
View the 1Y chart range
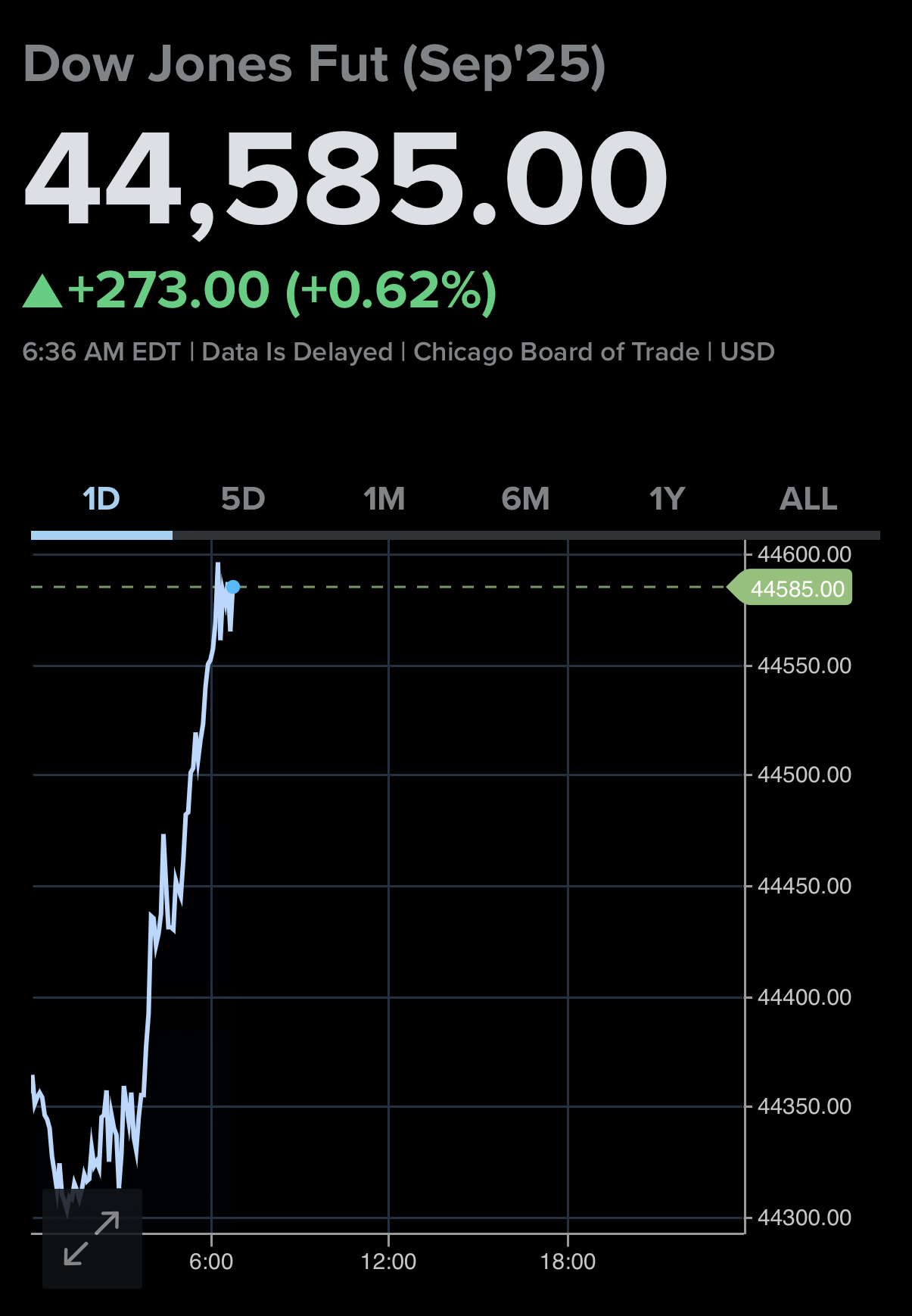tap(667, 500)
